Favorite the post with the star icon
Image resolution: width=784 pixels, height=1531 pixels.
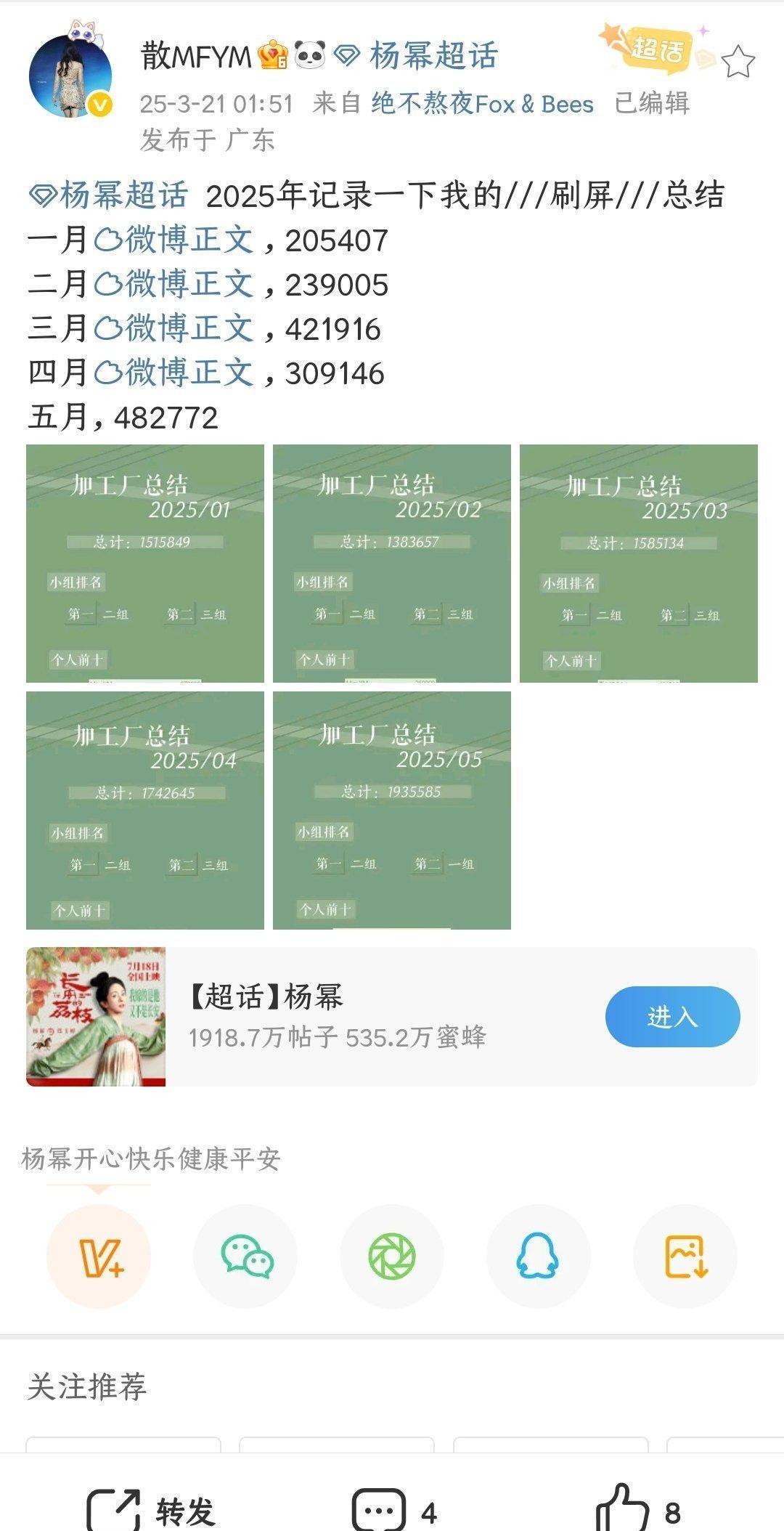[738, 61]
